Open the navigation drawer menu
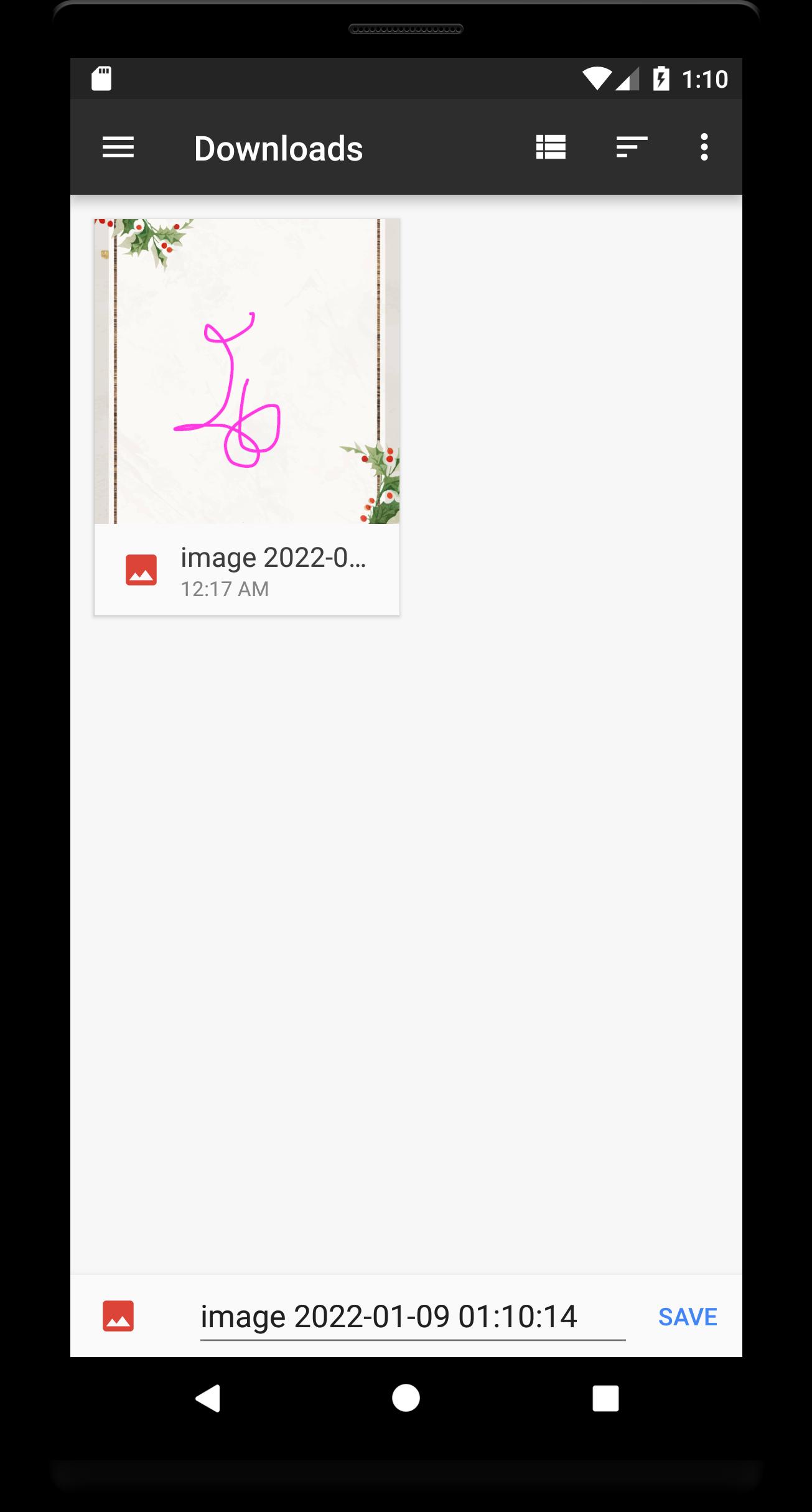 point(118,148)
